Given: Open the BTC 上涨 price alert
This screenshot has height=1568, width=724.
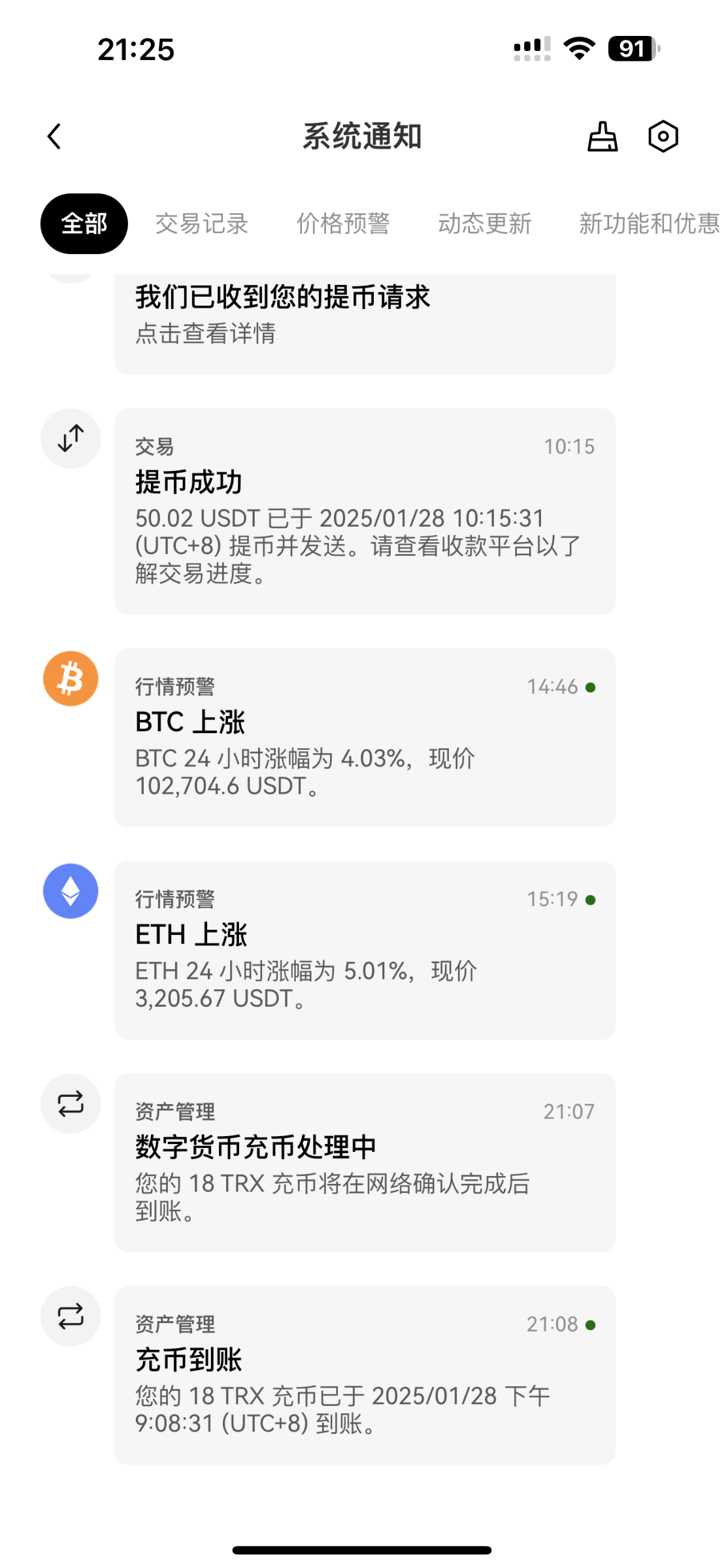Looking at the screenshot, I should click(365, 737).
